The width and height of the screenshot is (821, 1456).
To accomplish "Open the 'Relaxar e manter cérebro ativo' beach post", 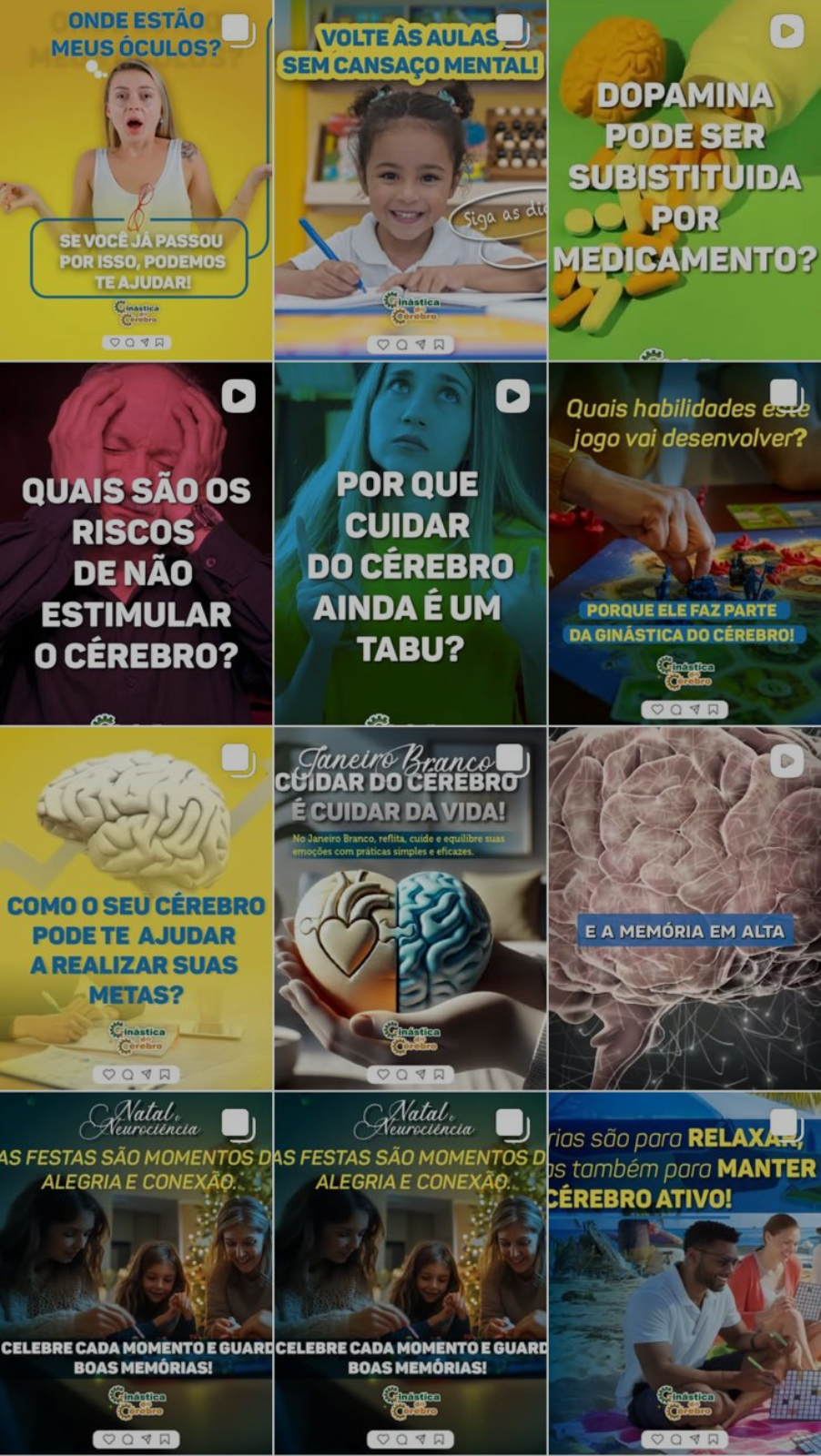I will click(684, 1274).
